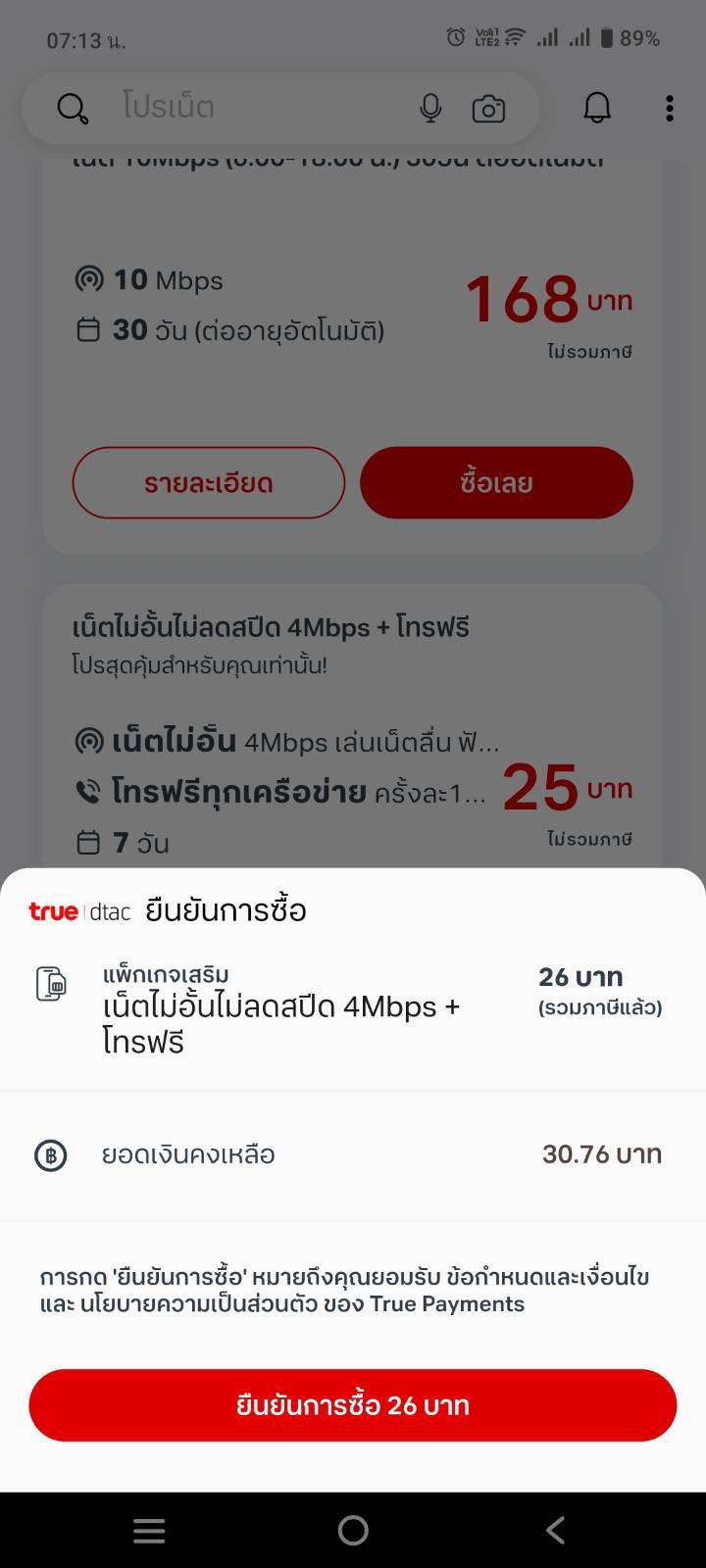Open the recent apps view
706x1568 pixels.
point(149,1530)
